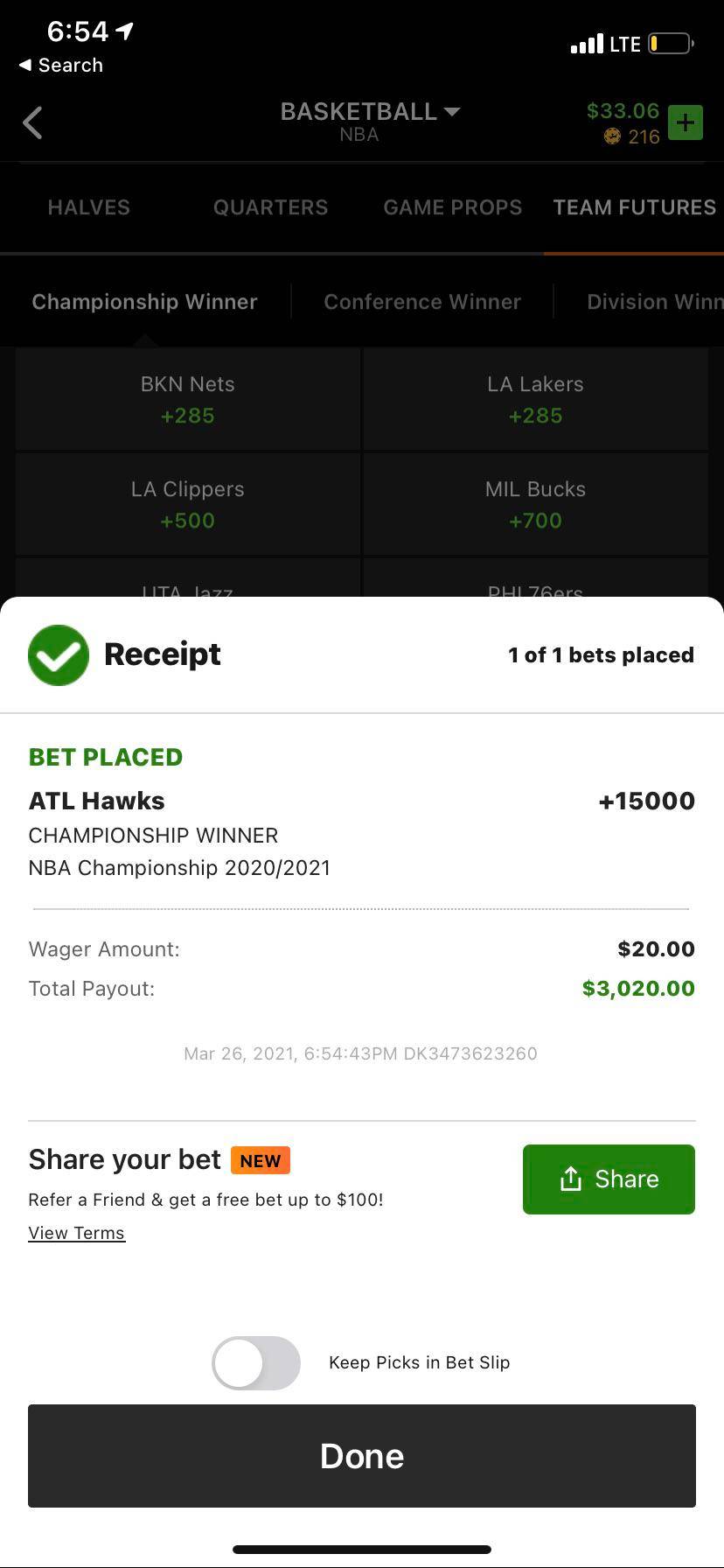The width and height of the screenshot is (724, 1568).
Task: Pick MIL Bucks at +700
Action: point(535,504)
